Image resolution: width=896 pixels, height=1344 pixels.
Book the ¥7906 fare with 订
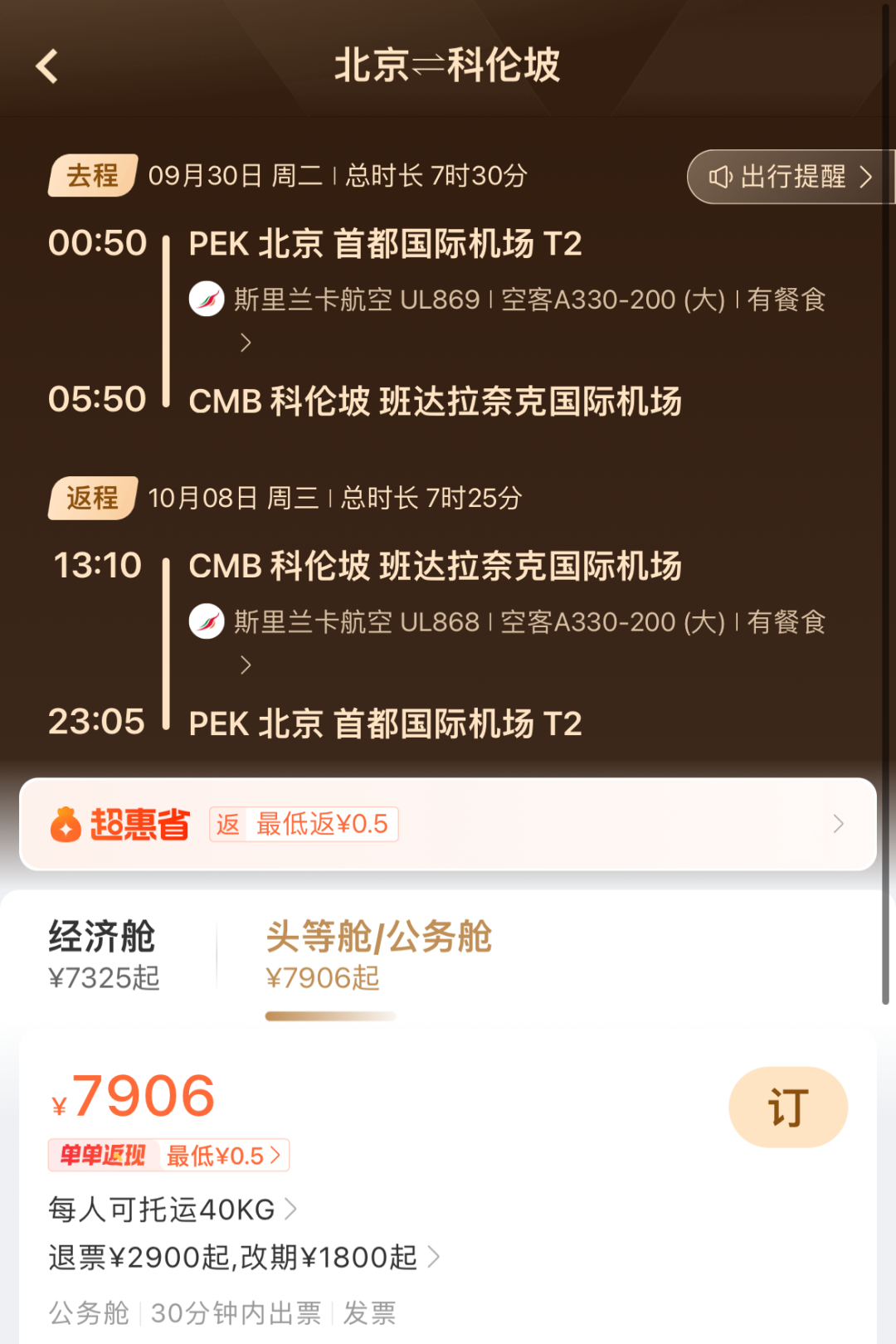click(787, 1107)
